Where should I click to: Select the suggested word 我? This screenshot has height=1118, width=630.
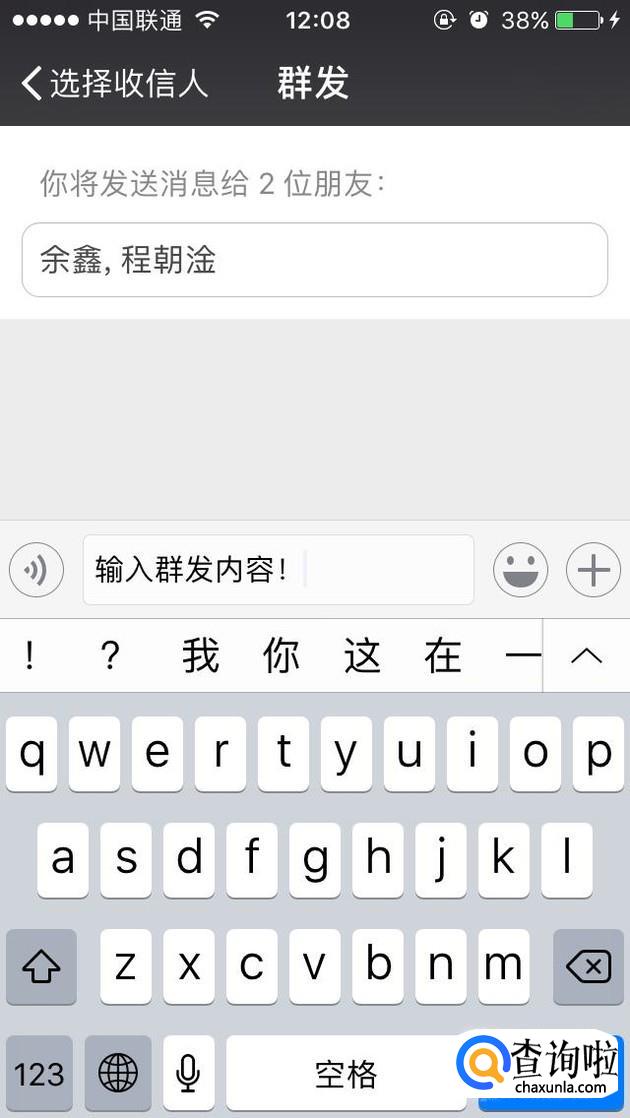click(200, 656)
